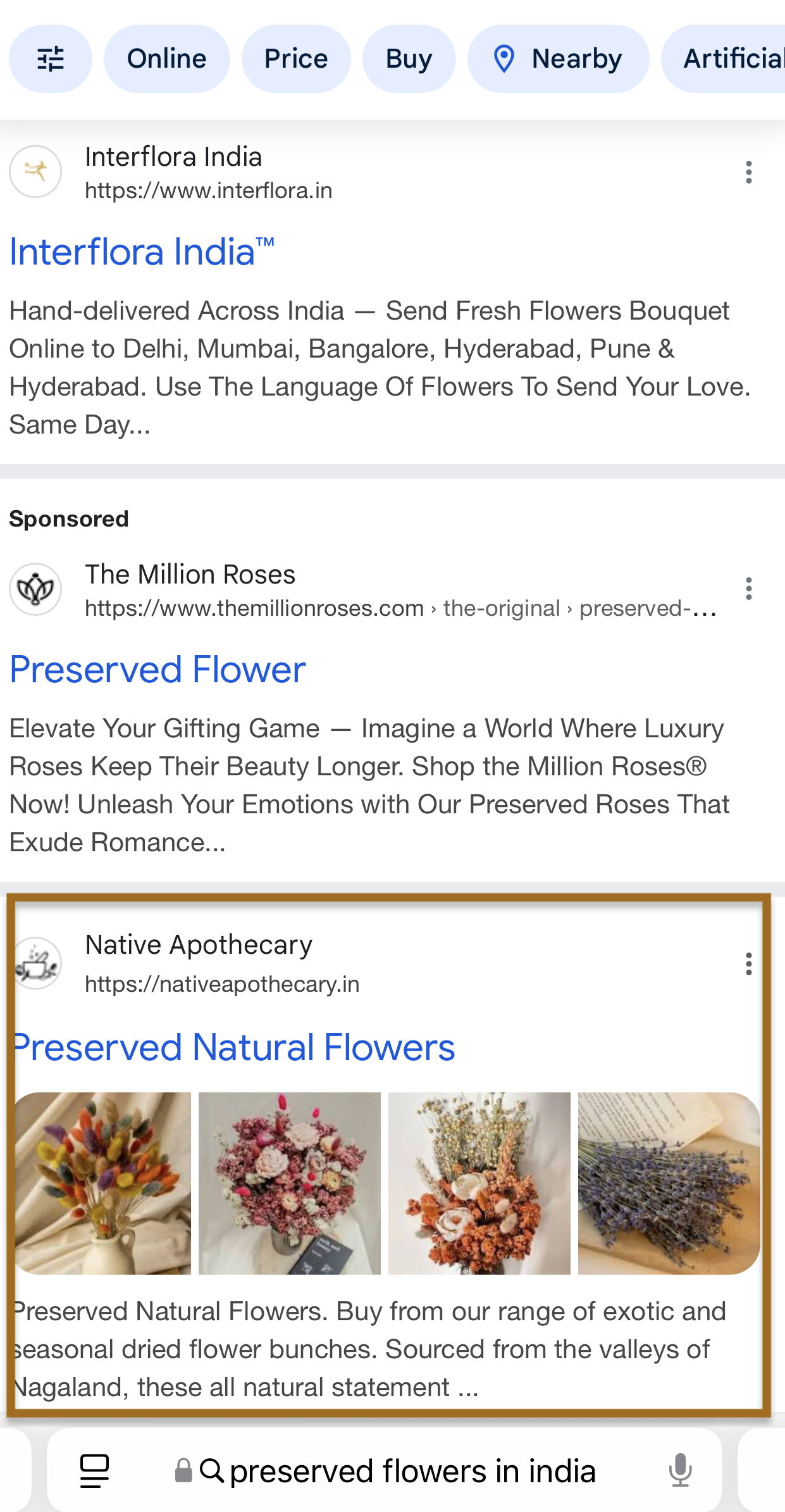Select the Buy filter chip
The height and width of the screenshot is (1512, 785).
tap(409, 59)
